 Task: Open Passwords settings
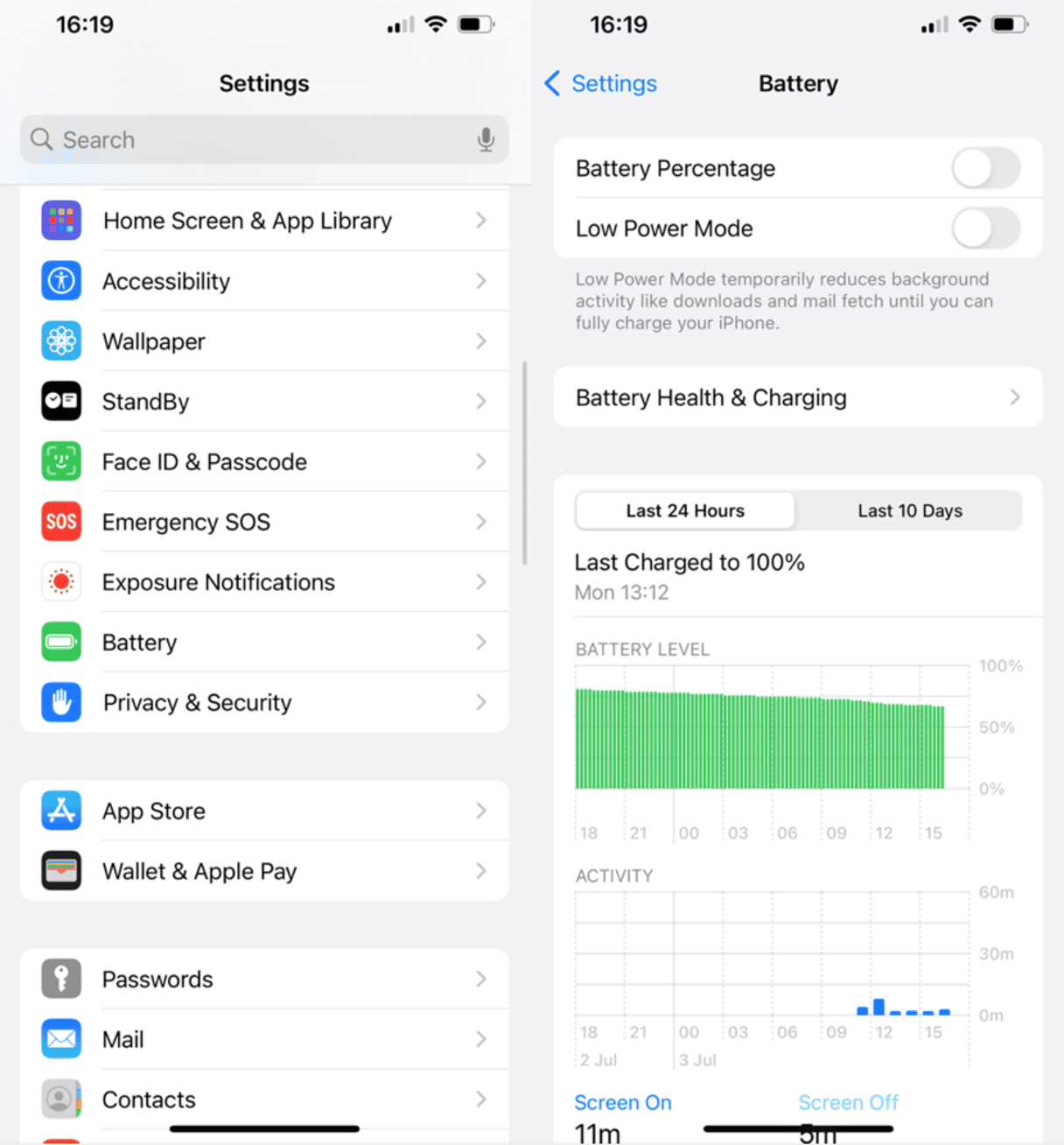point(262,980)
